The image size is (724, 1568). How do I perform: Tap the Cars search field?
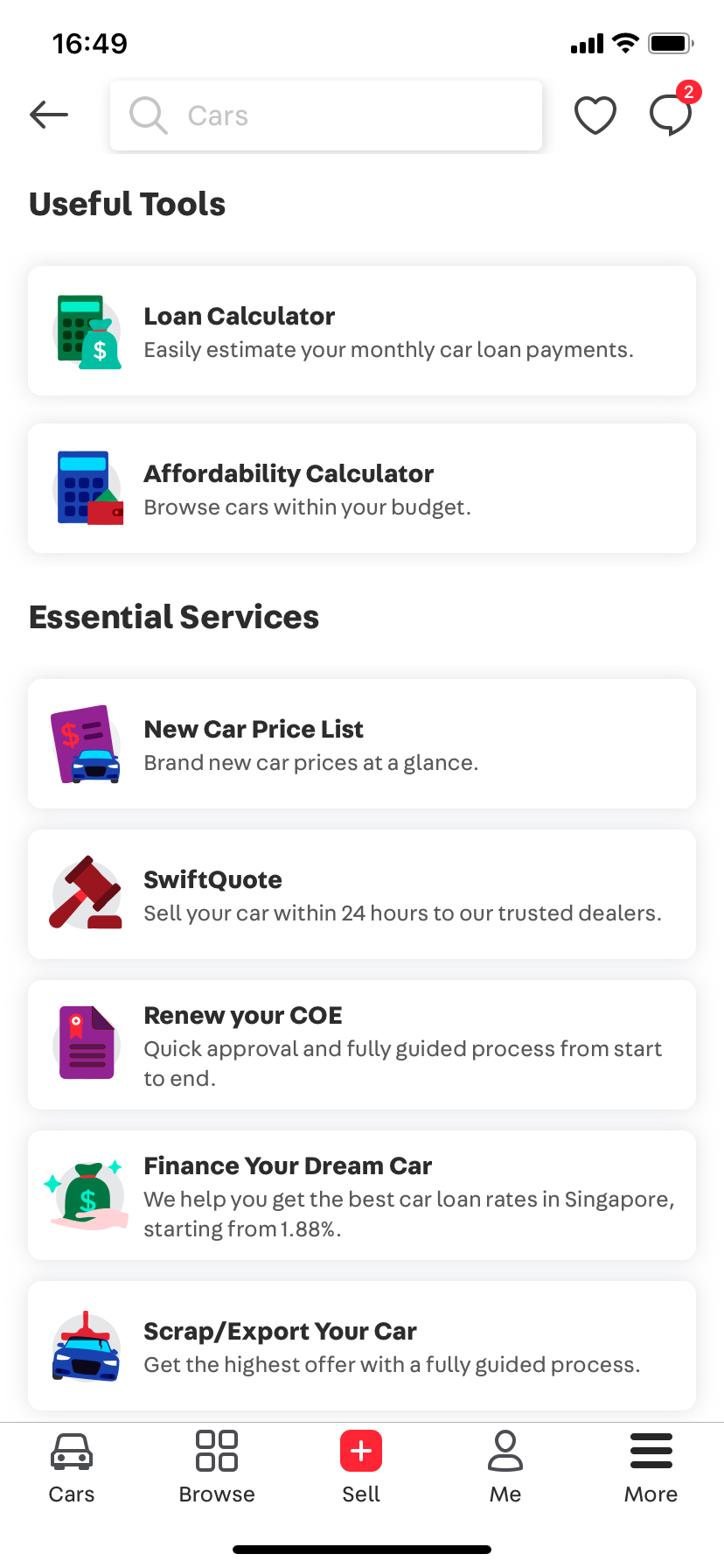point(326,115)
